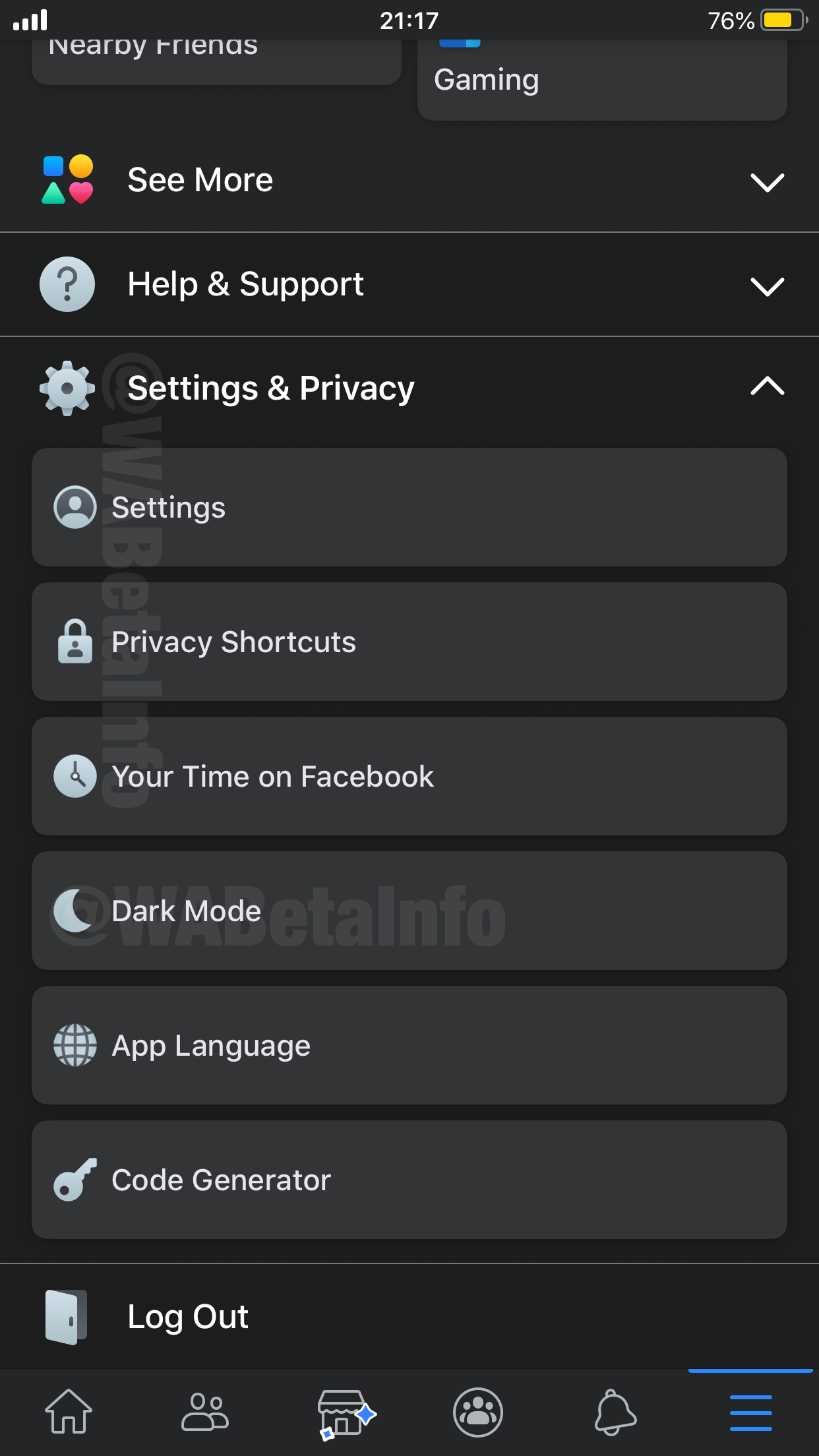
Task: Expand Help & Support section
Action: point(409,285)
